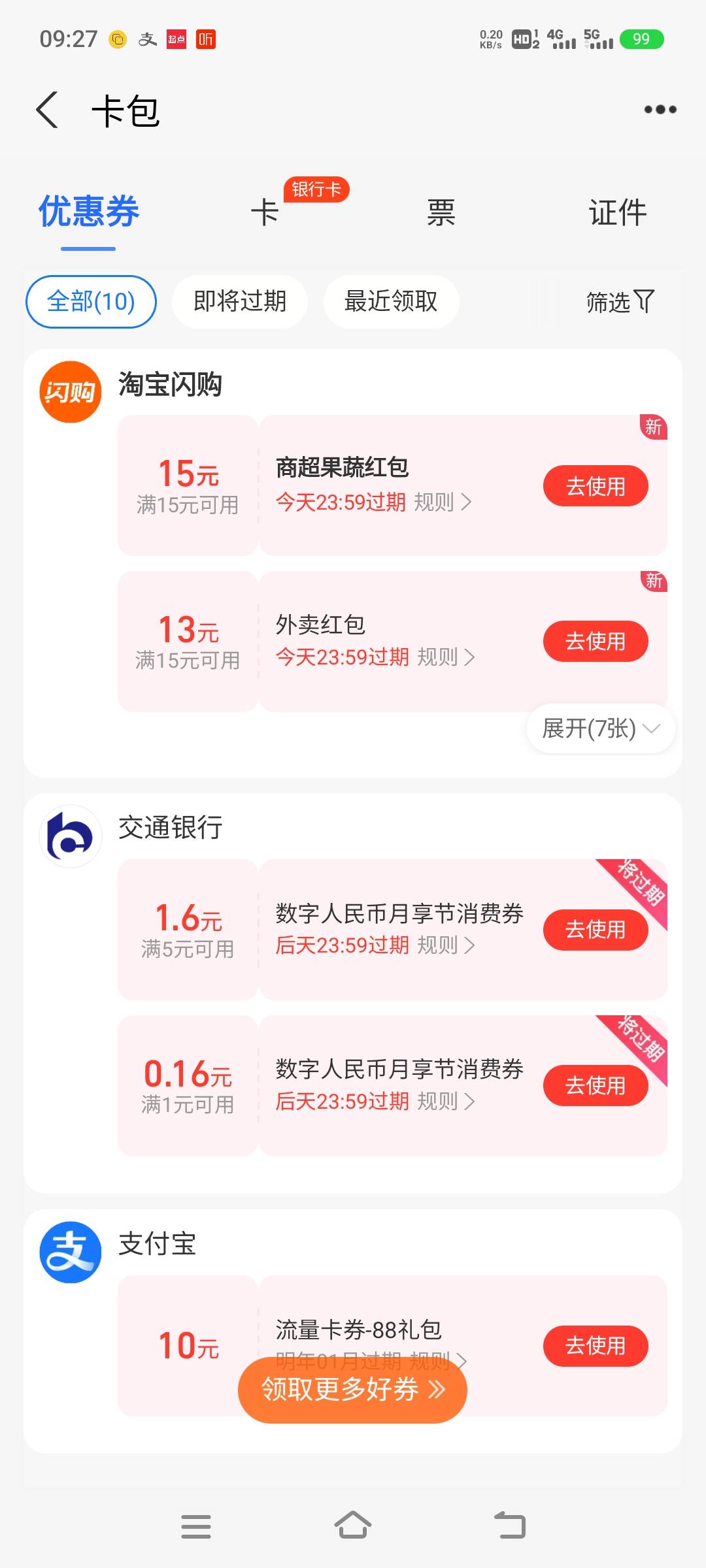Viewport: 706px width, 1568px height.
Task: Open rules for the 外卖红包 coupon
Action: [446, 657]
